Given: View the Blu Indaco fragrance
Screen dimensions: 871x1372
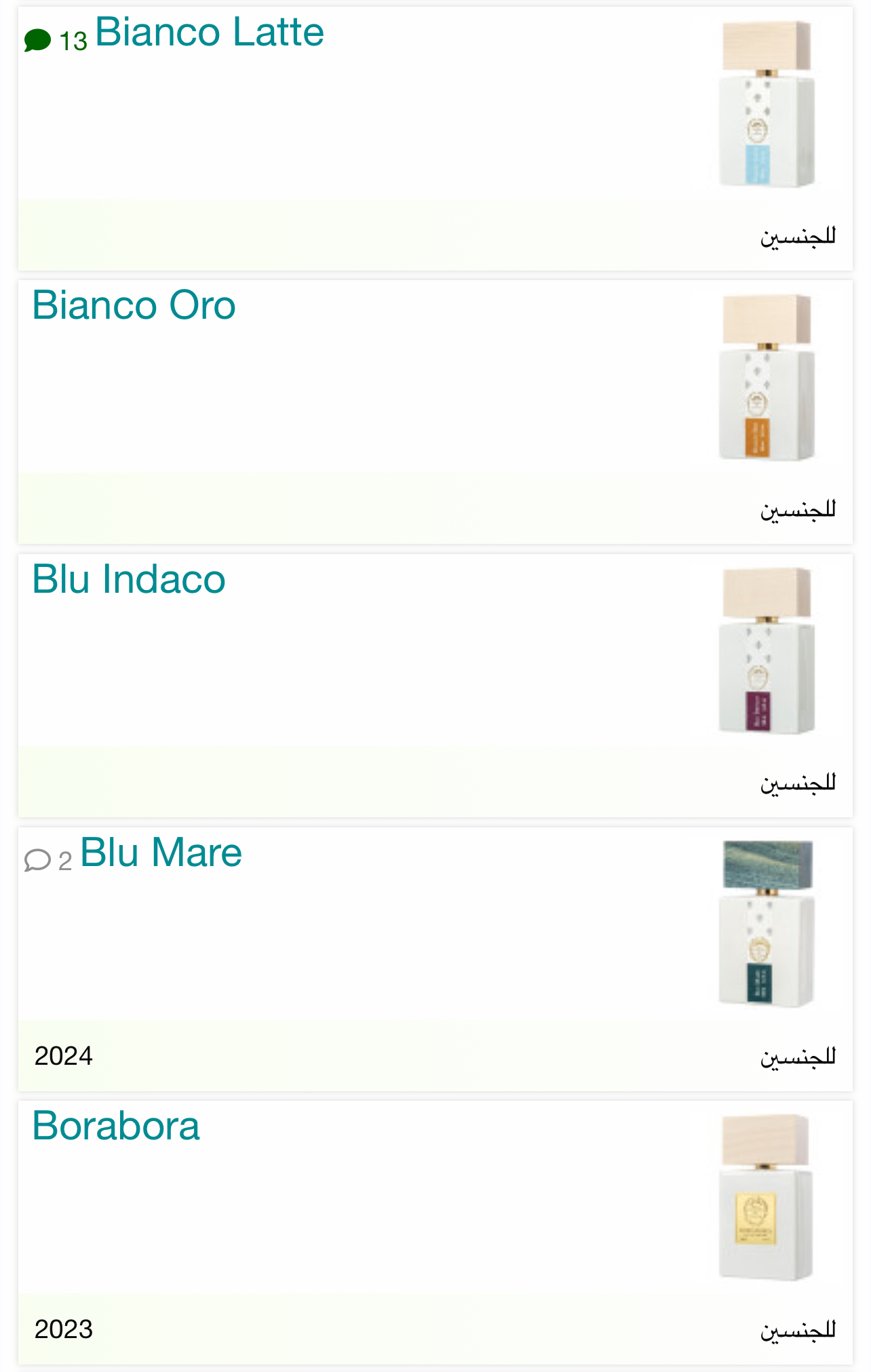Looking at the screenshot, I should click(x=129, y=580).
